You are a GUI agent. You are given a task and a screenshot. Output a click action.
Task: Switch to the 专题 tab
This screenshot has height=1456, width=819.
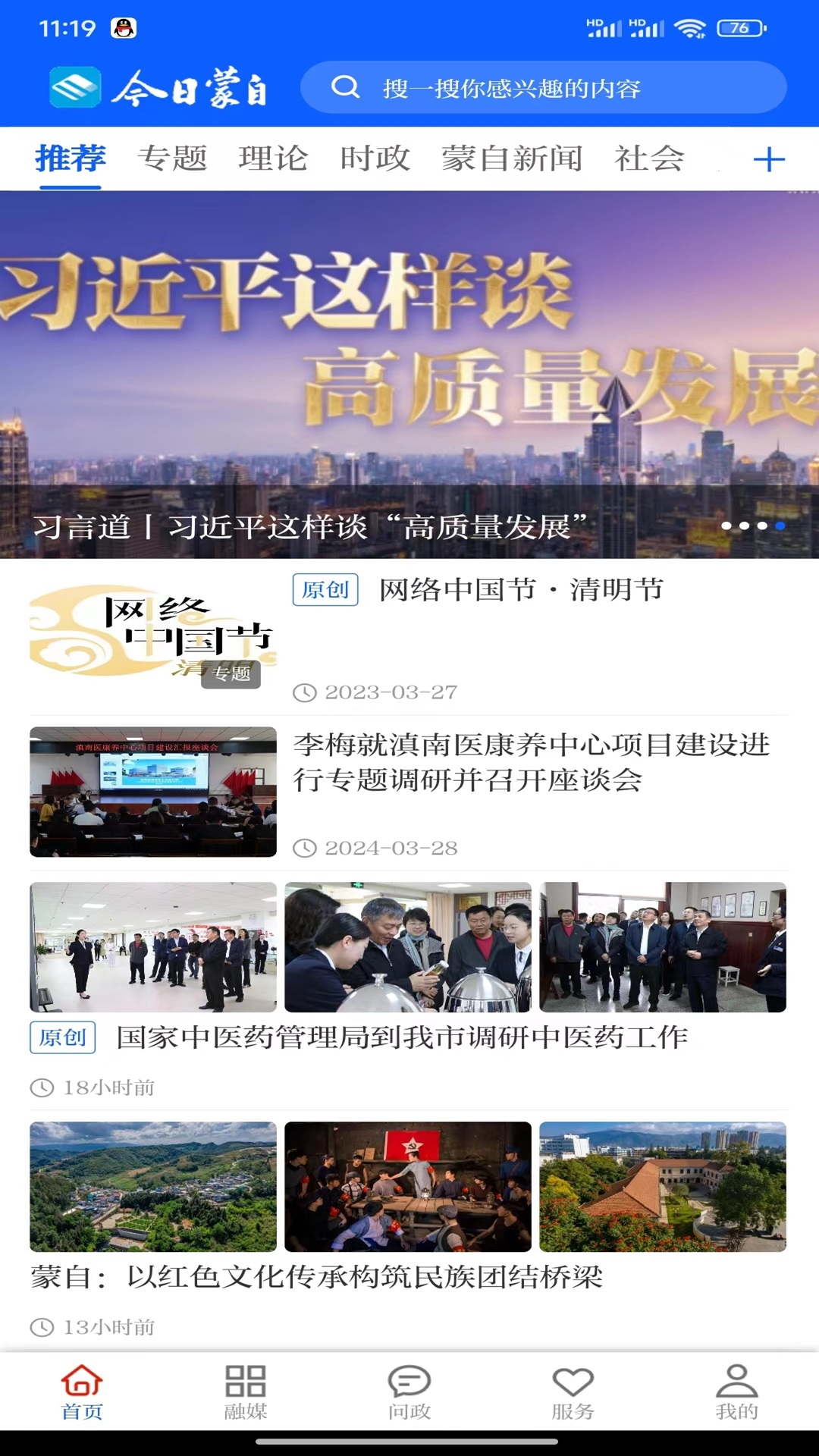pyautogui.click(x=173, y=158)
